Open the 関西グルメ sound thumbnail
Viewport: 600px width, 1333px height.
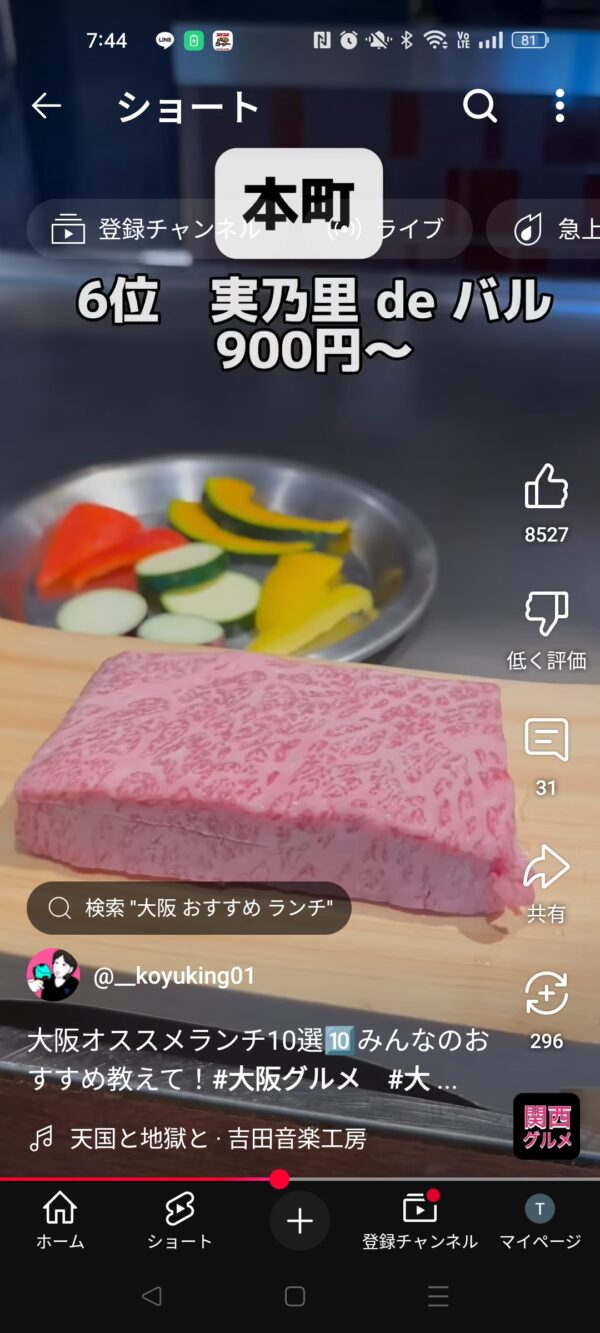click(546, 1126)
